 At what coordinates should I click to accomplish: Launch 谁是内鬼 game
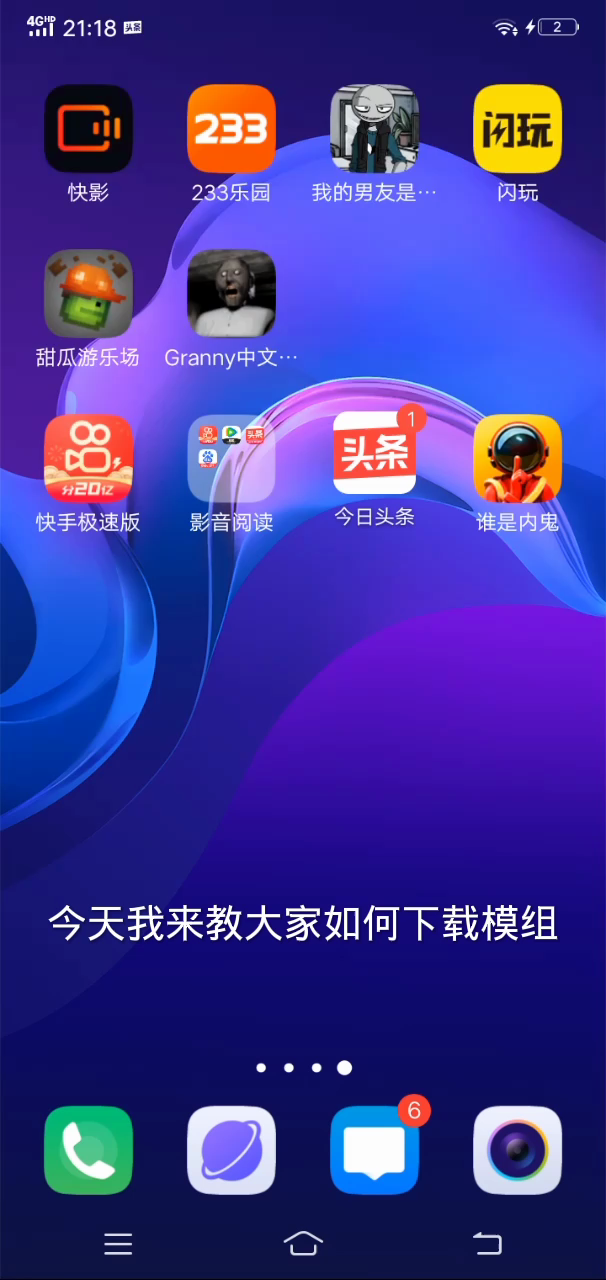[x=517, y=458]
